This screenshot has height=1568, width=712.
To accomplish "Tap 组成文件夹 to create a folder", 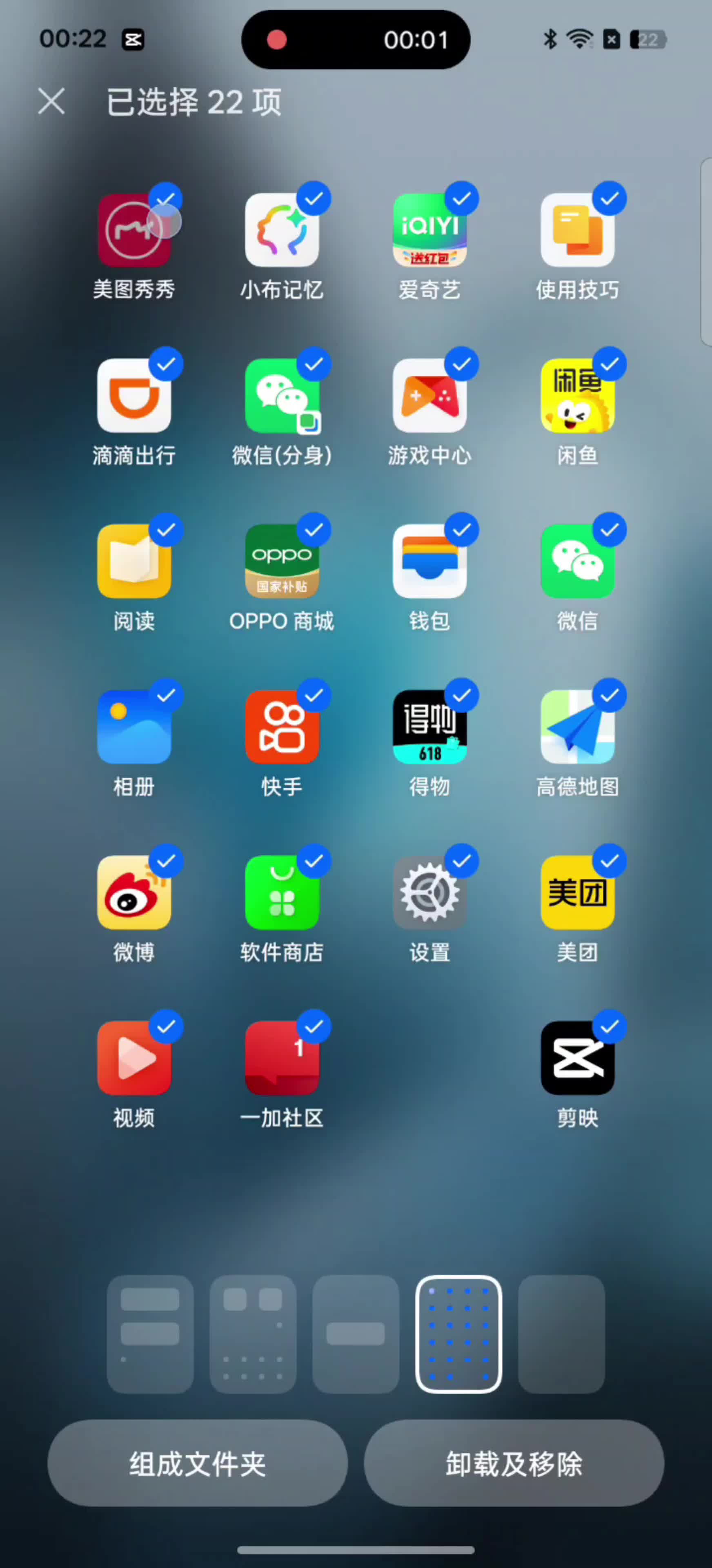I will pyautogui.click(x=197, y=1463).
